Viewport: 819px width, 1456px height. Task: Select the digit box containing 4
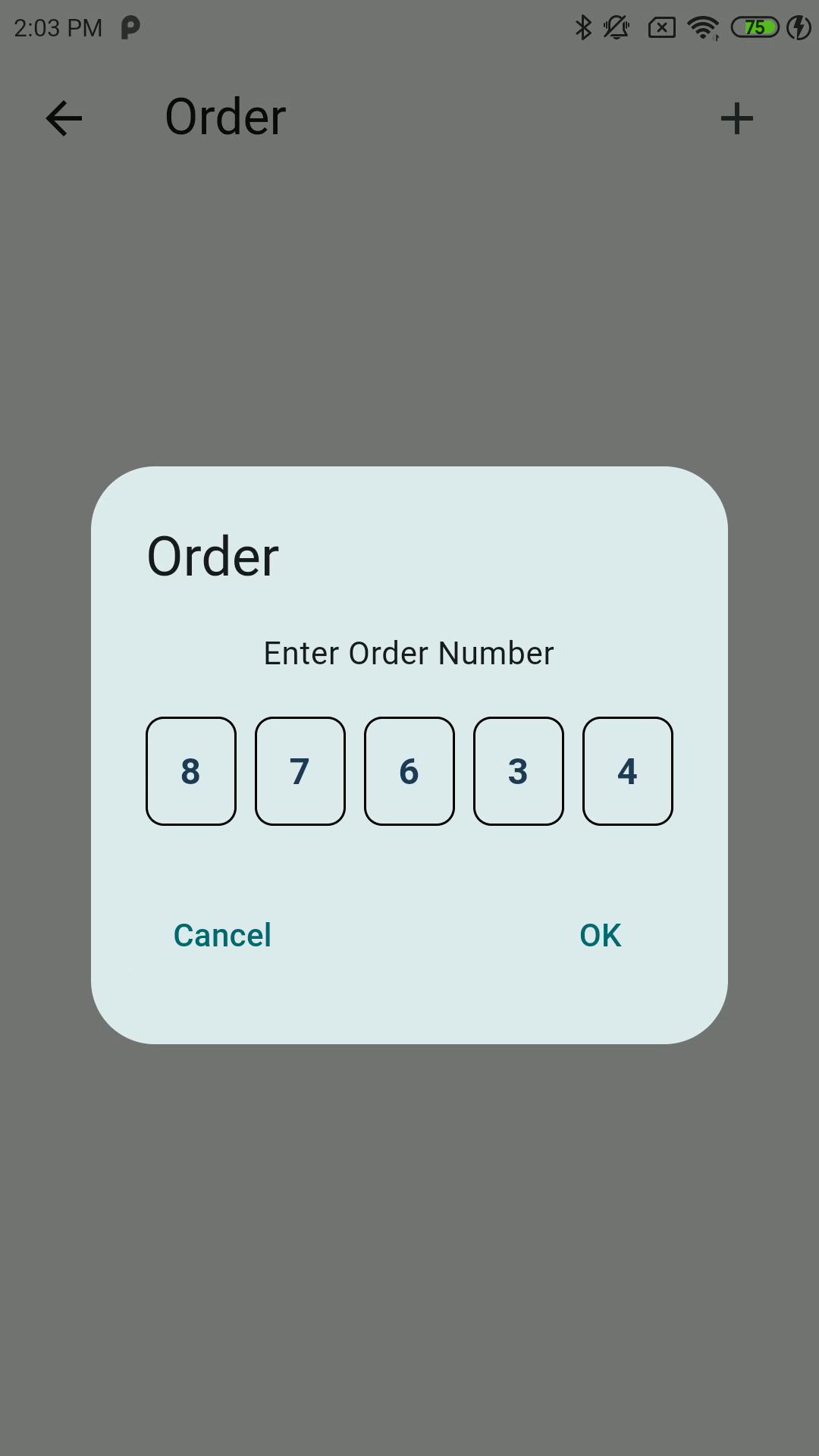coord(628,771)
